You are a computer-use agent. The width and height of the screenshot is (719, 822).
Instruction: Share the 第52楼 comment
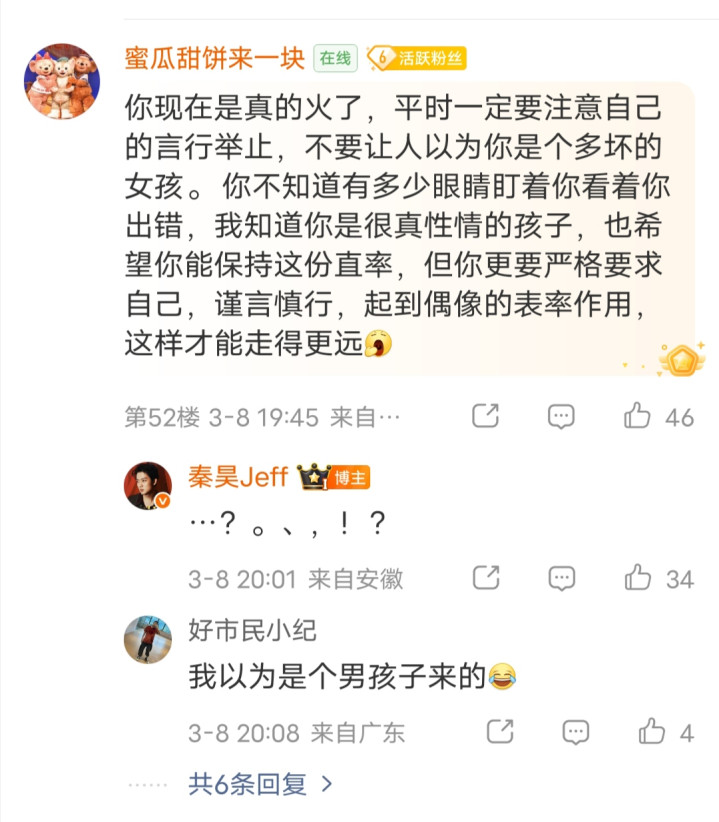485,415
